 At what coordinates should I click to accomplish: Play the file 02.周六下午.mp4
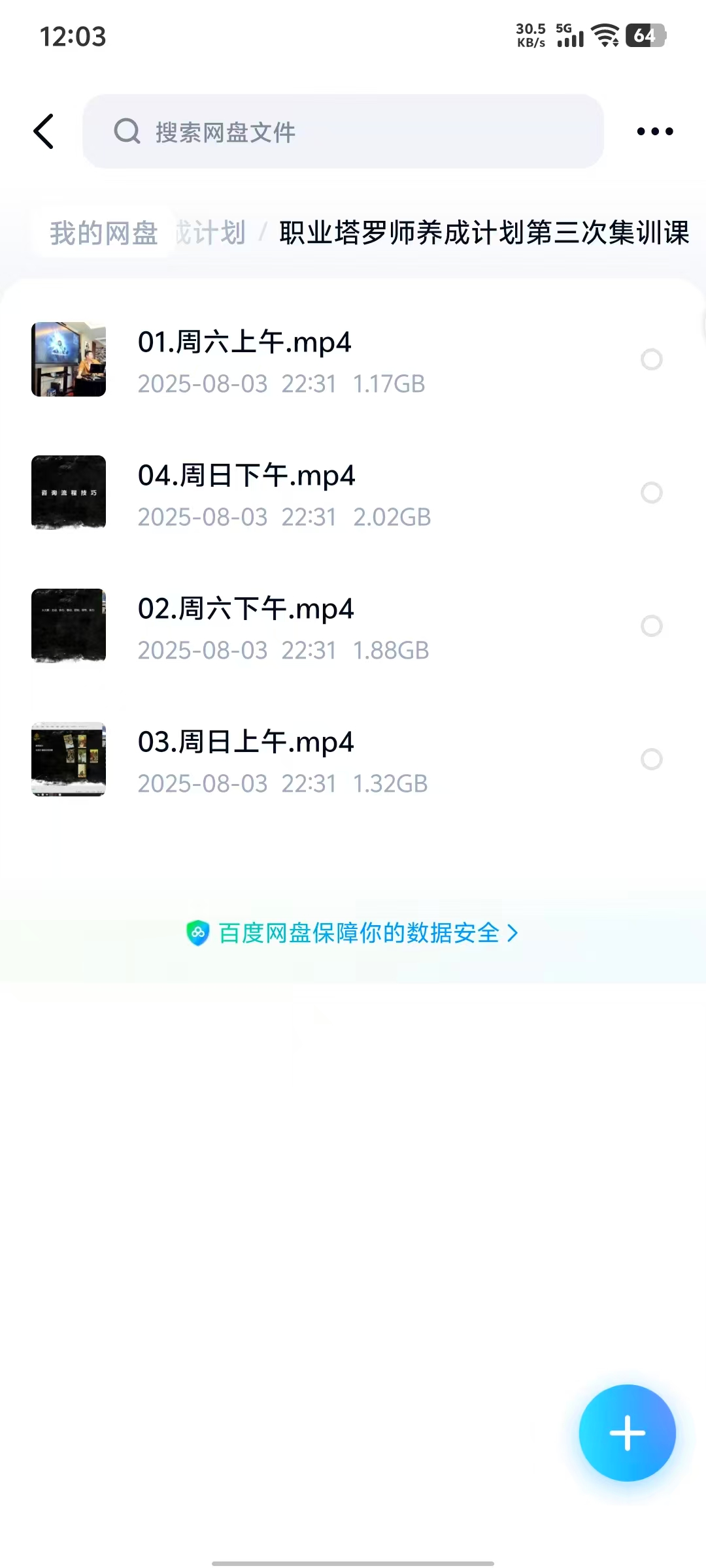[x=246, y=609]
